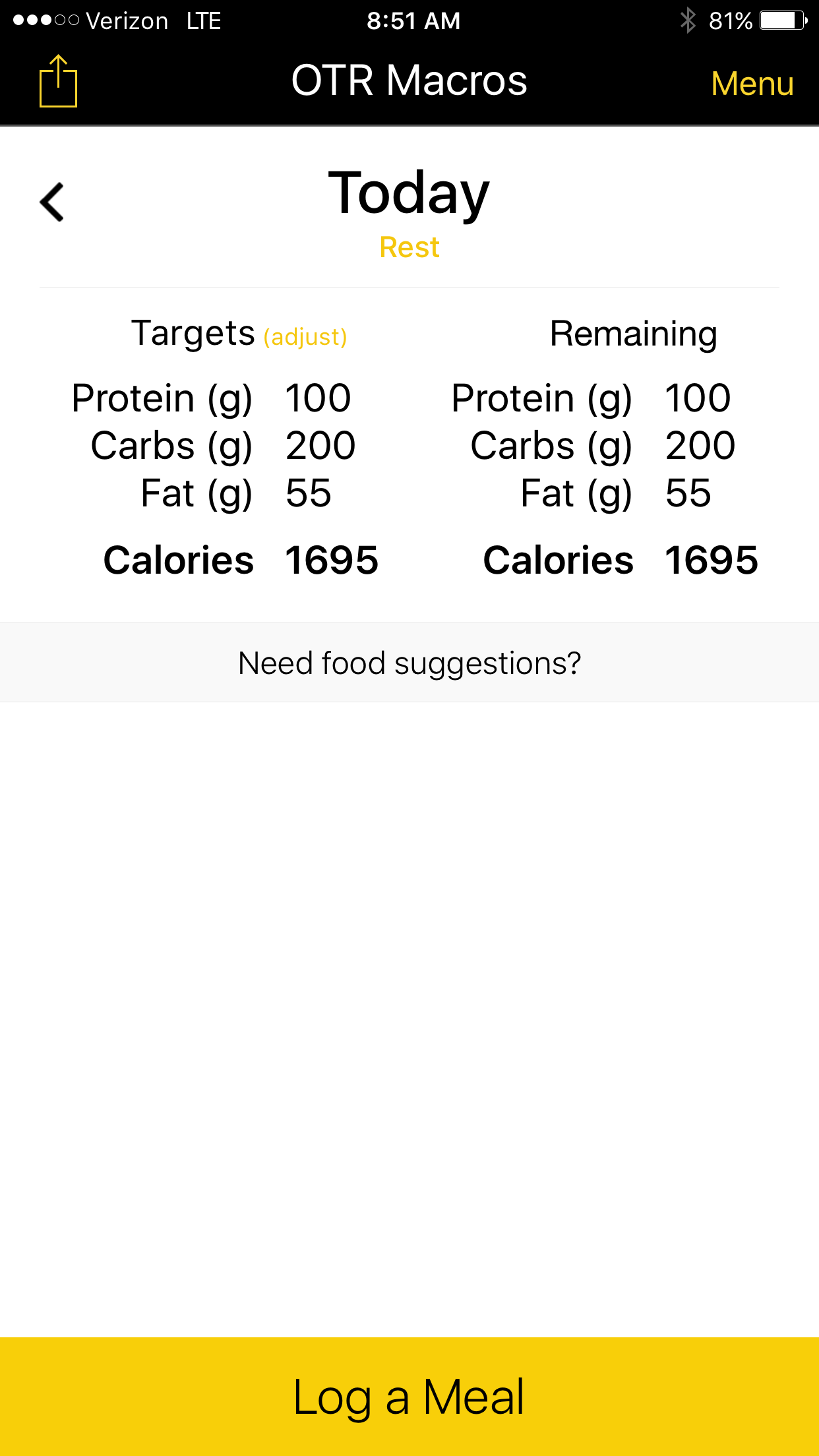Adjust the macro targets
This screenshot has height=1456, width=819.
305,337
